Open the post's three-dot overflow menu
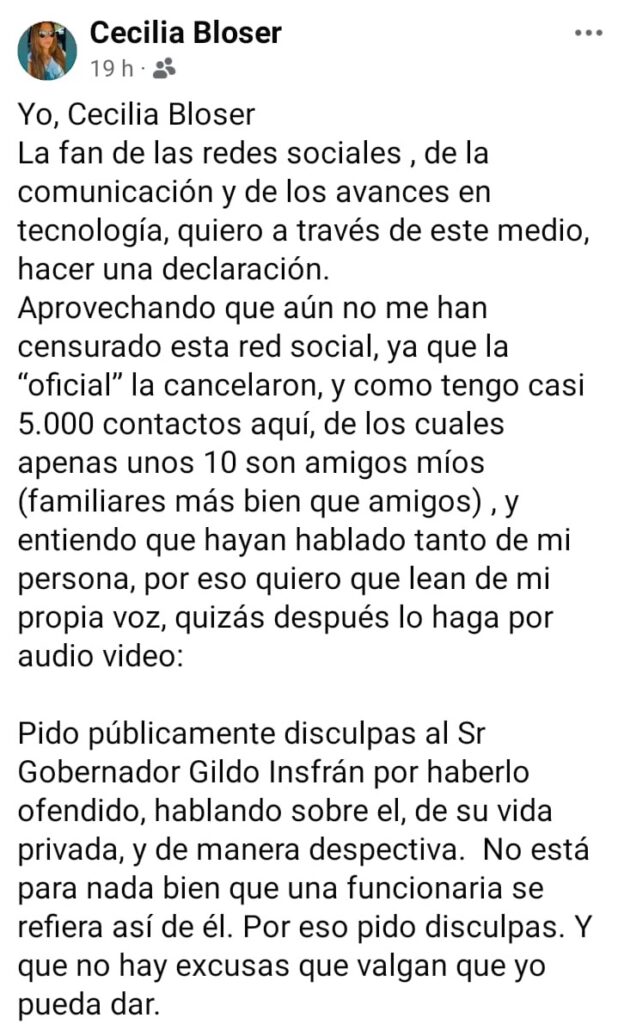The image size is (618, 1024). point(588,33)
